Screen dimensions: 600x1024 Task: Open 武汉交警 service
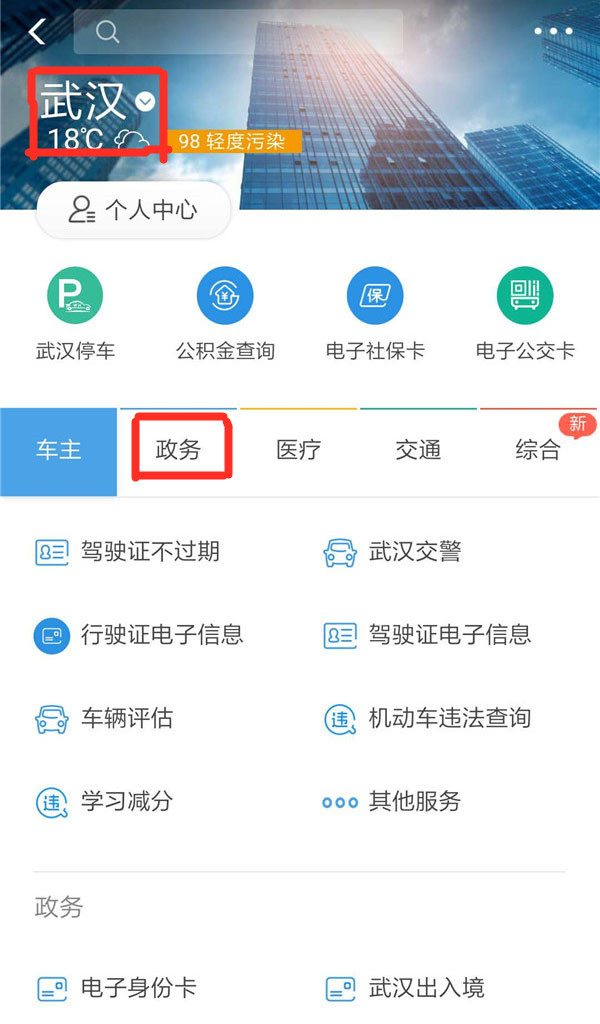(392, 551)
